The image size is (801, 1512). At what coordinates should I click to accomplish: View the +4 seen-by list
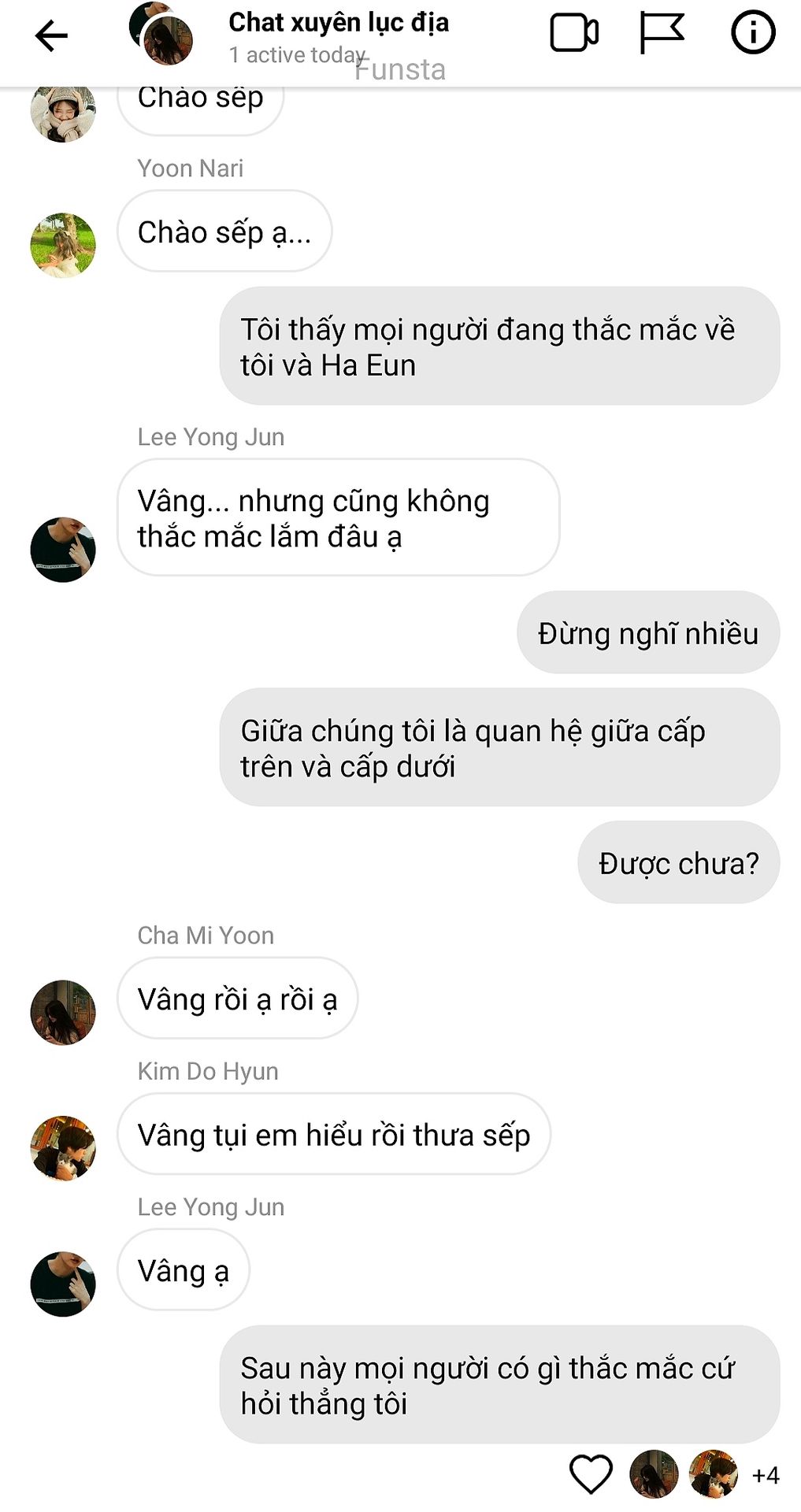click(x=766, y=1475)
